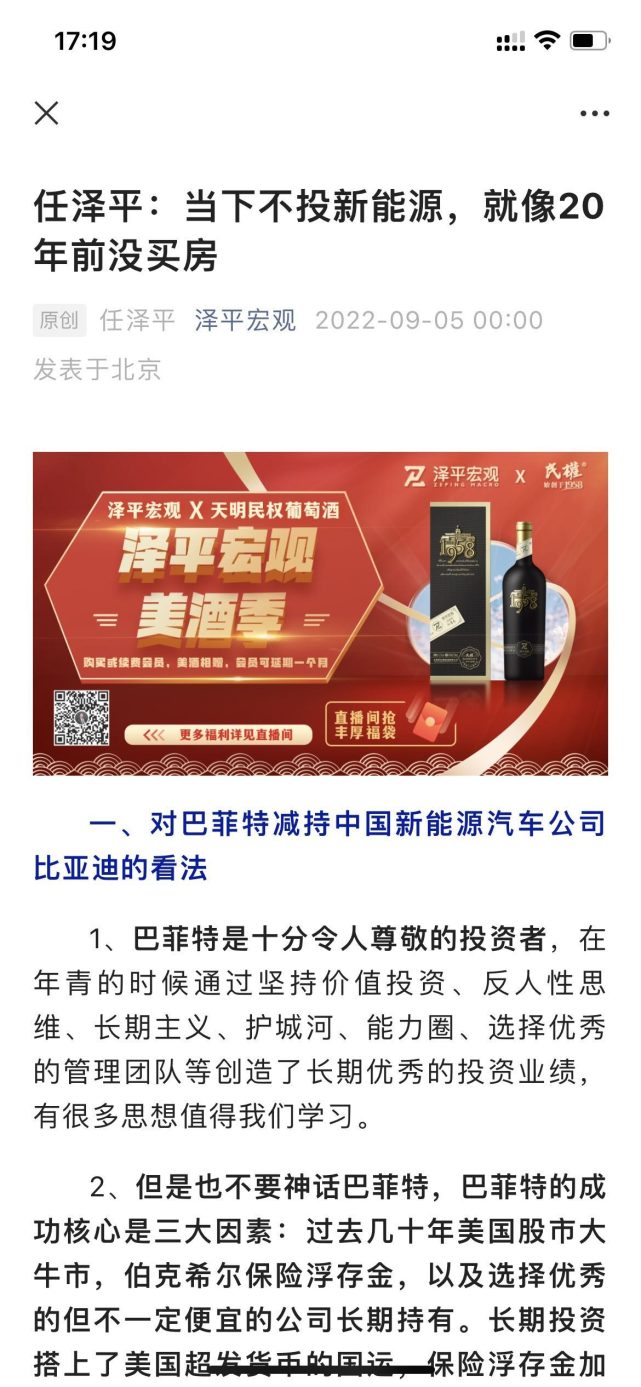
Task: Close the article page
Action: pyautogui.click(x=47, y=113)
